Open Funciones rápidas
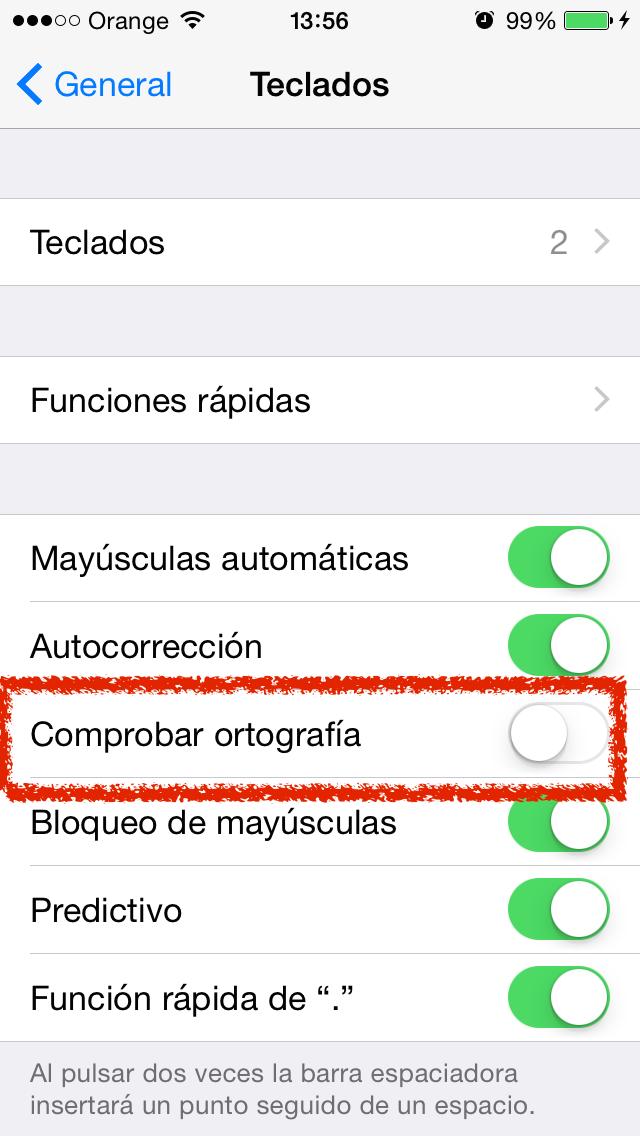This screenshot has width=640, height=1136. pyautogui.click(x=320, y=400)
